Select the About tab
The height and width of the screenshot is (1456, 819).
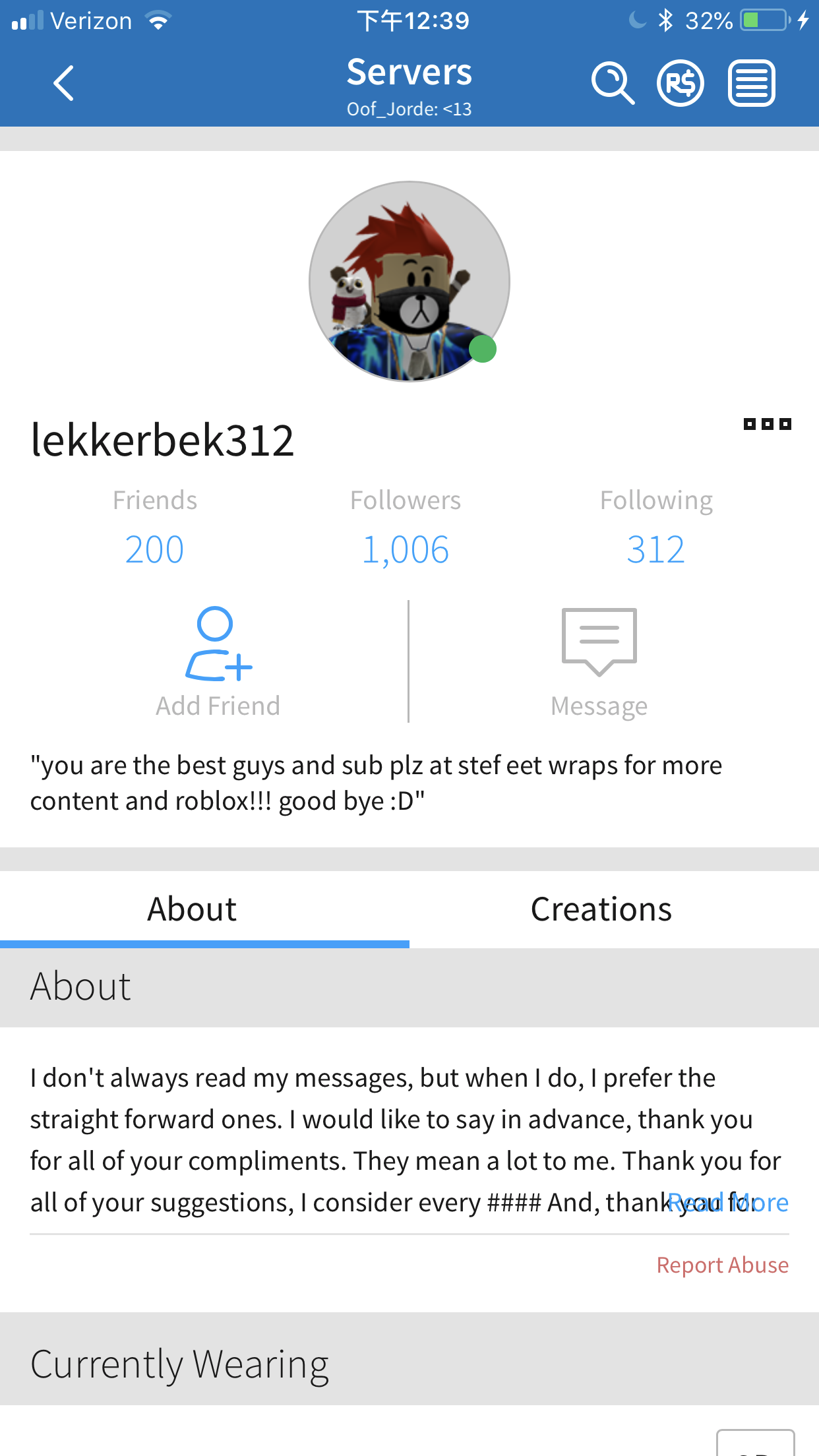192,909
